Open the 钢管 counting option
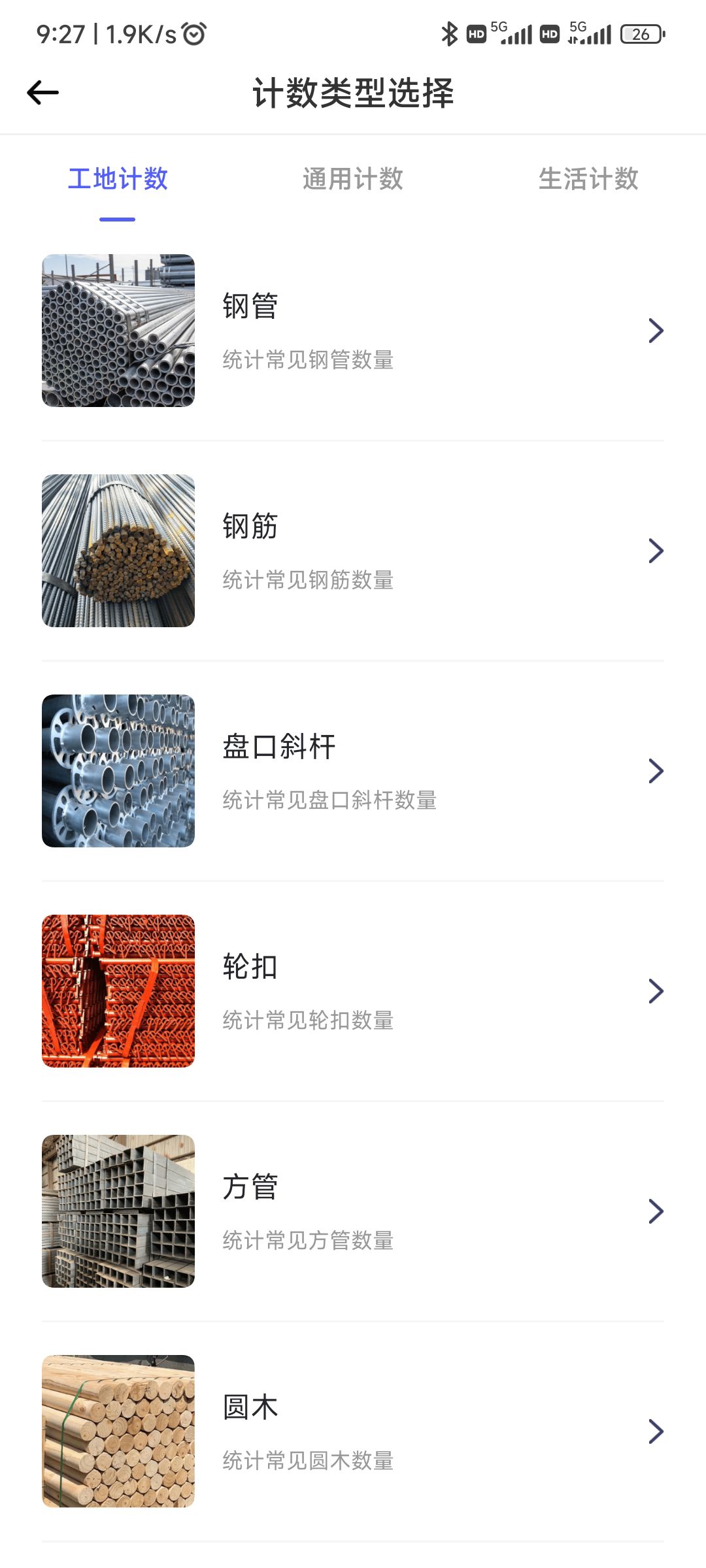The image size is (706, 1568). pos(353,331)
